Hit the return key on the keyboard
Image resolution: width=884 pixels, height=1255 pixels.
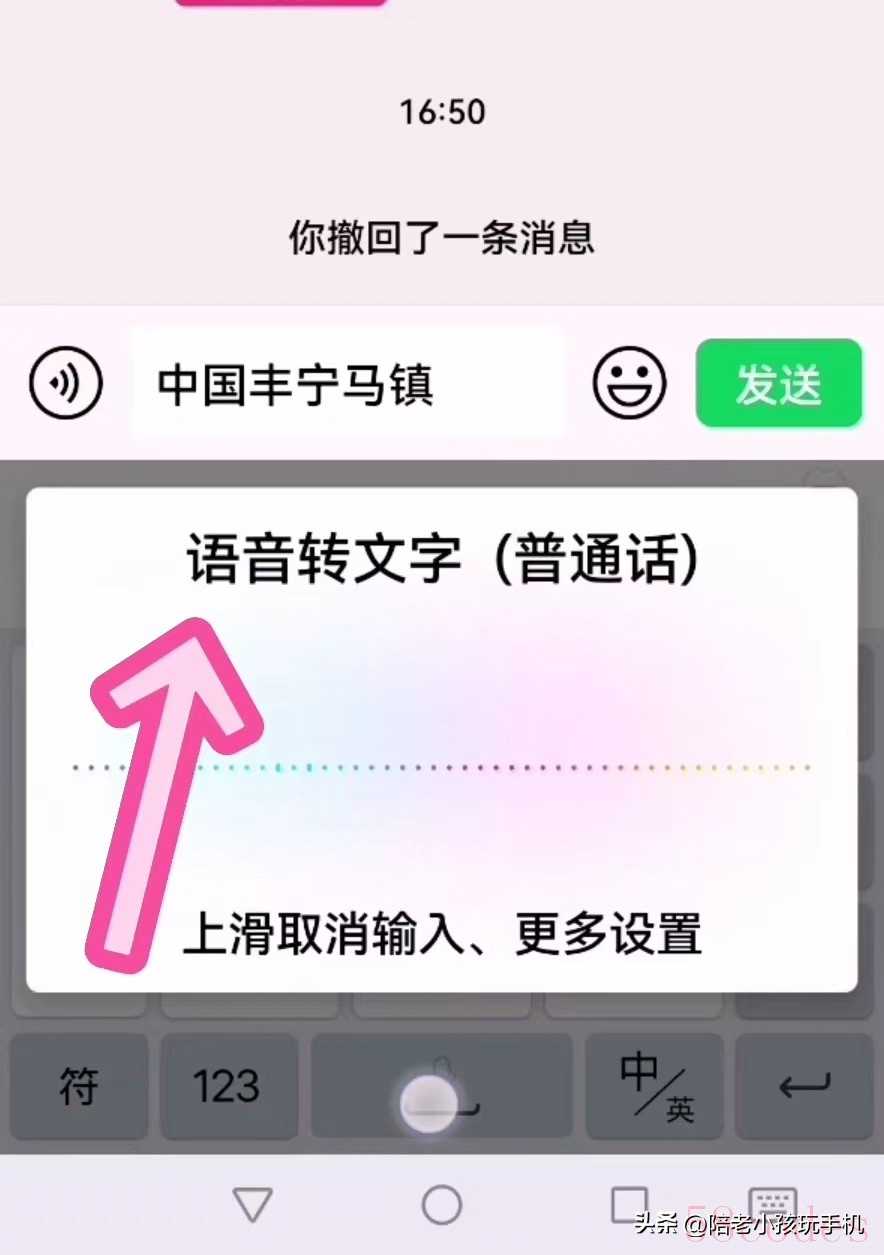pos(805,1086)
